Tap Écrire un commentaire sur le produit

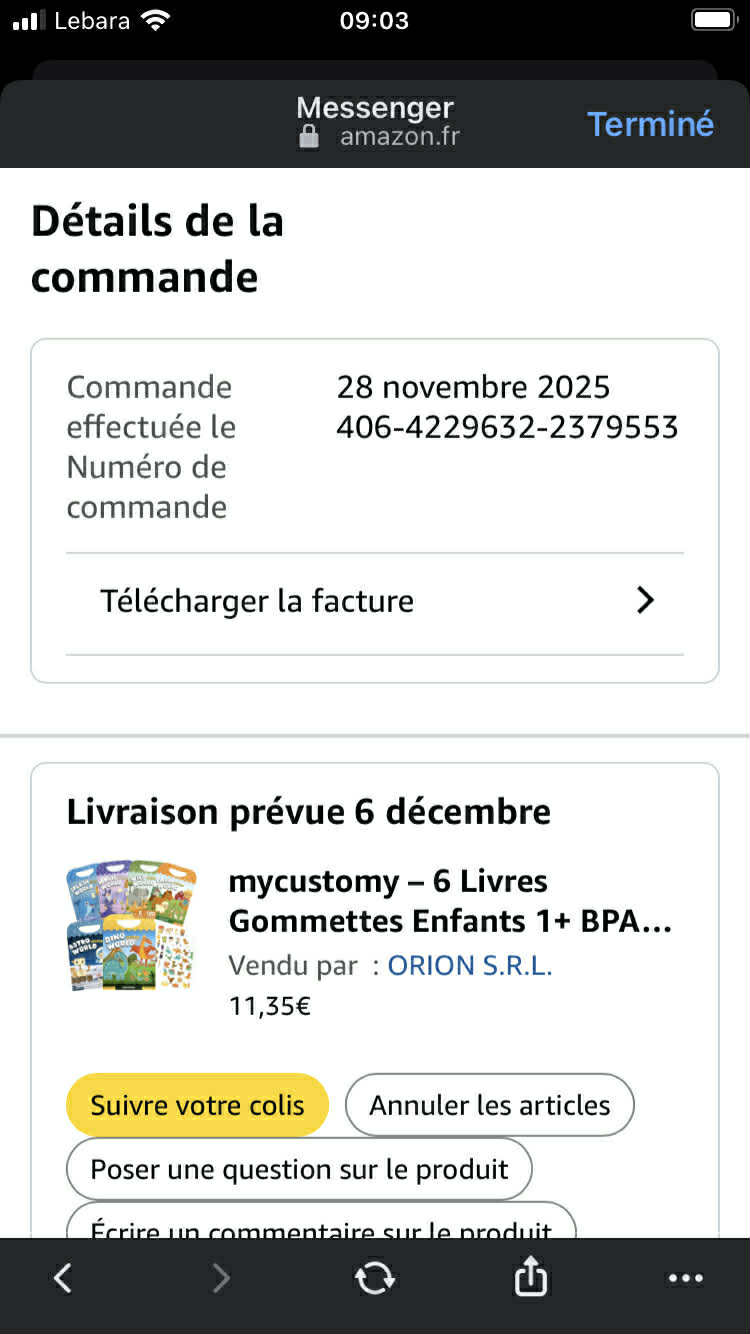tap(321, 1224)
